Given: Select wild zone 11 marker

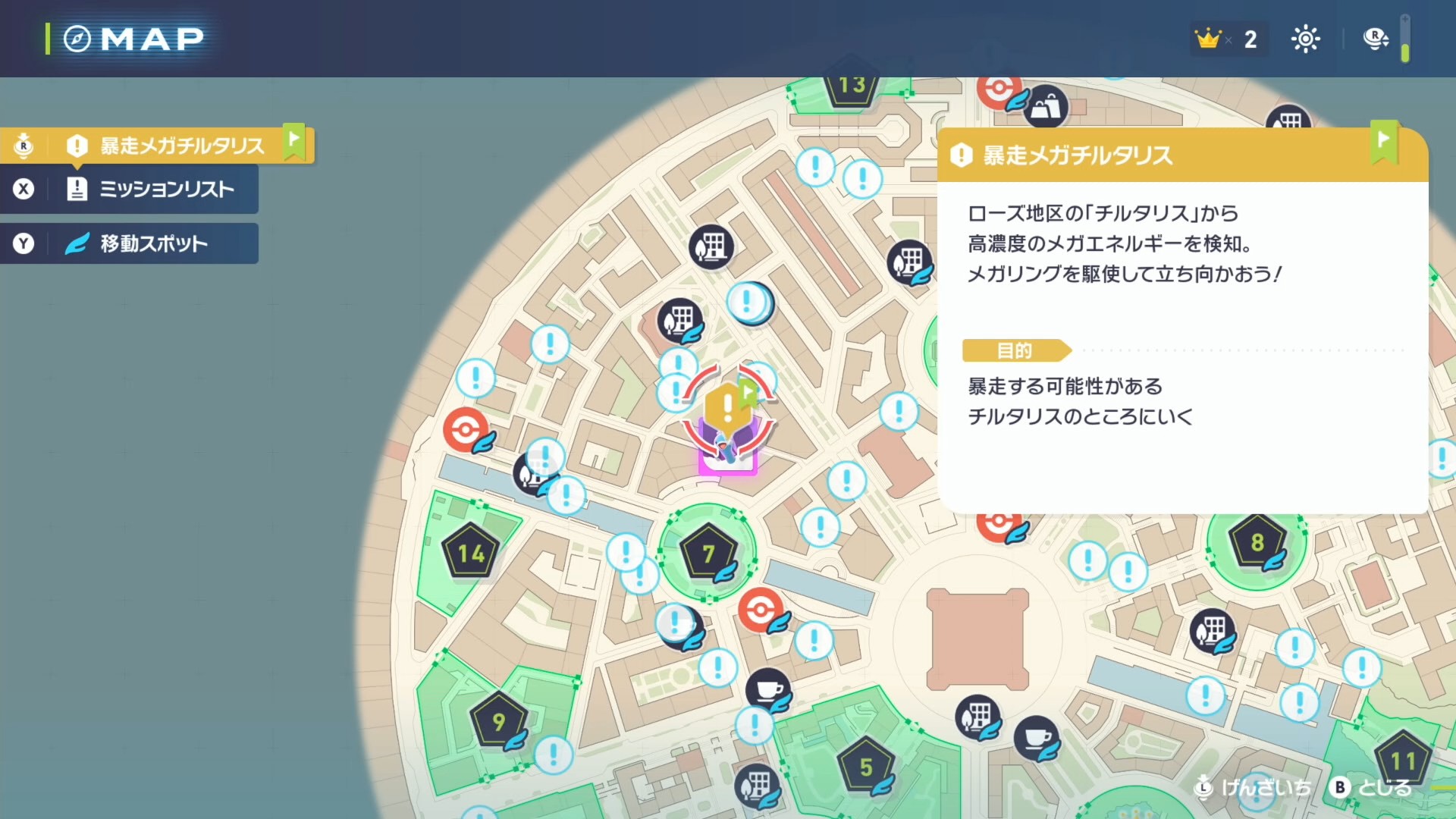Looking at the screenshot, I should (x=1402, y=758).
